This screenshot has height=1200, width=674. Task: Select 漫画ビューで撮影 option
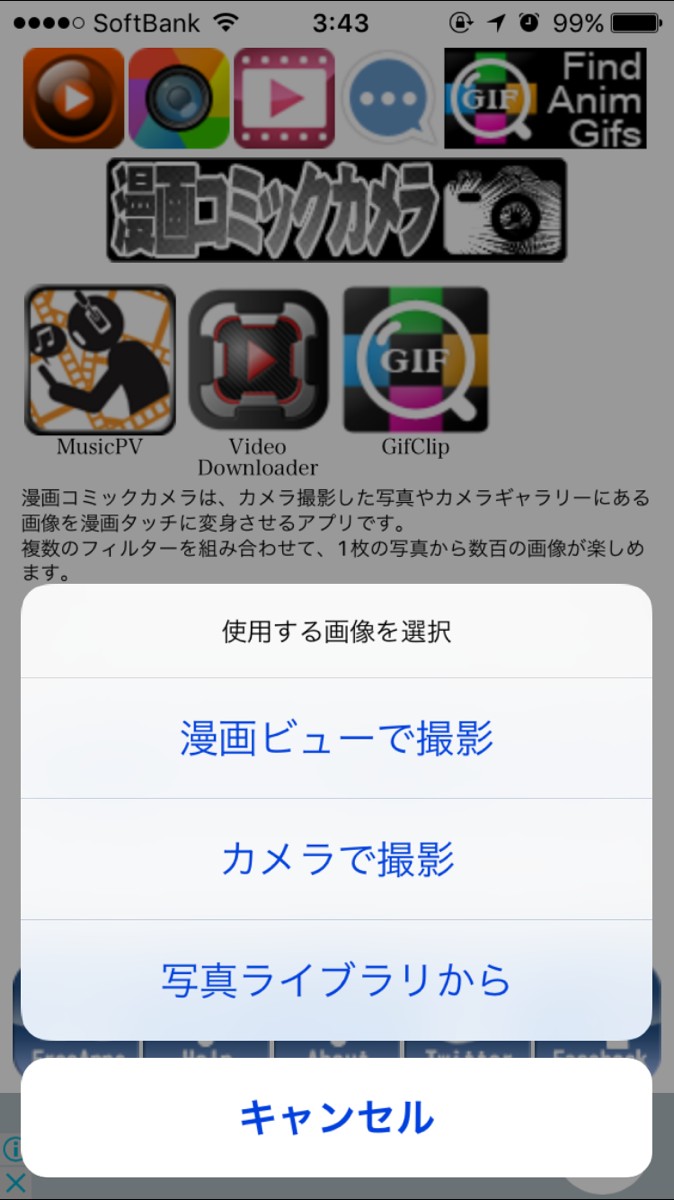coord(337,739)
